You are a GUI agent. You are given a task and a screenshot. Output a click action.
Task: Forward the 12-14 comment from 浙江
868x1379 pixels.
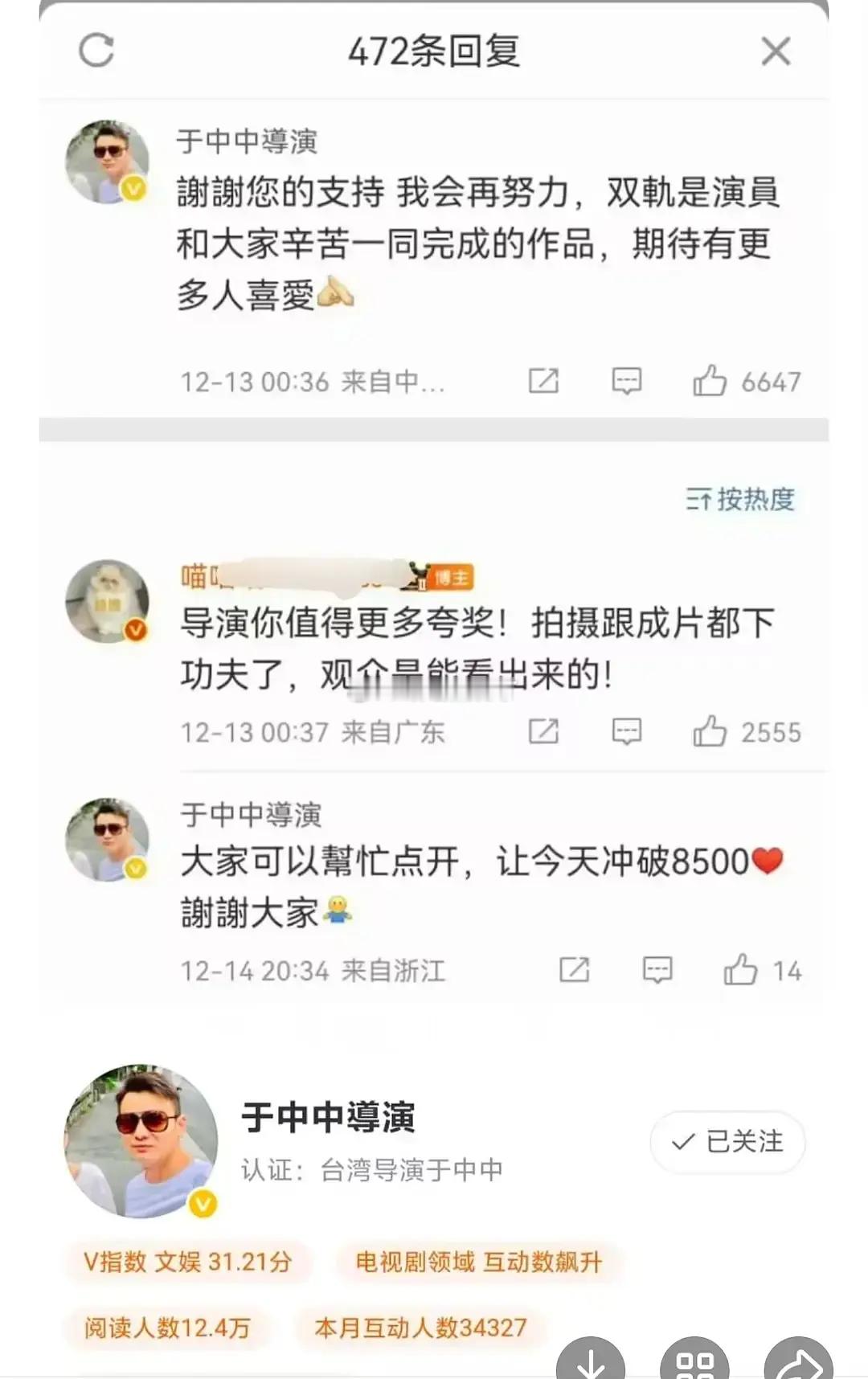572,970
